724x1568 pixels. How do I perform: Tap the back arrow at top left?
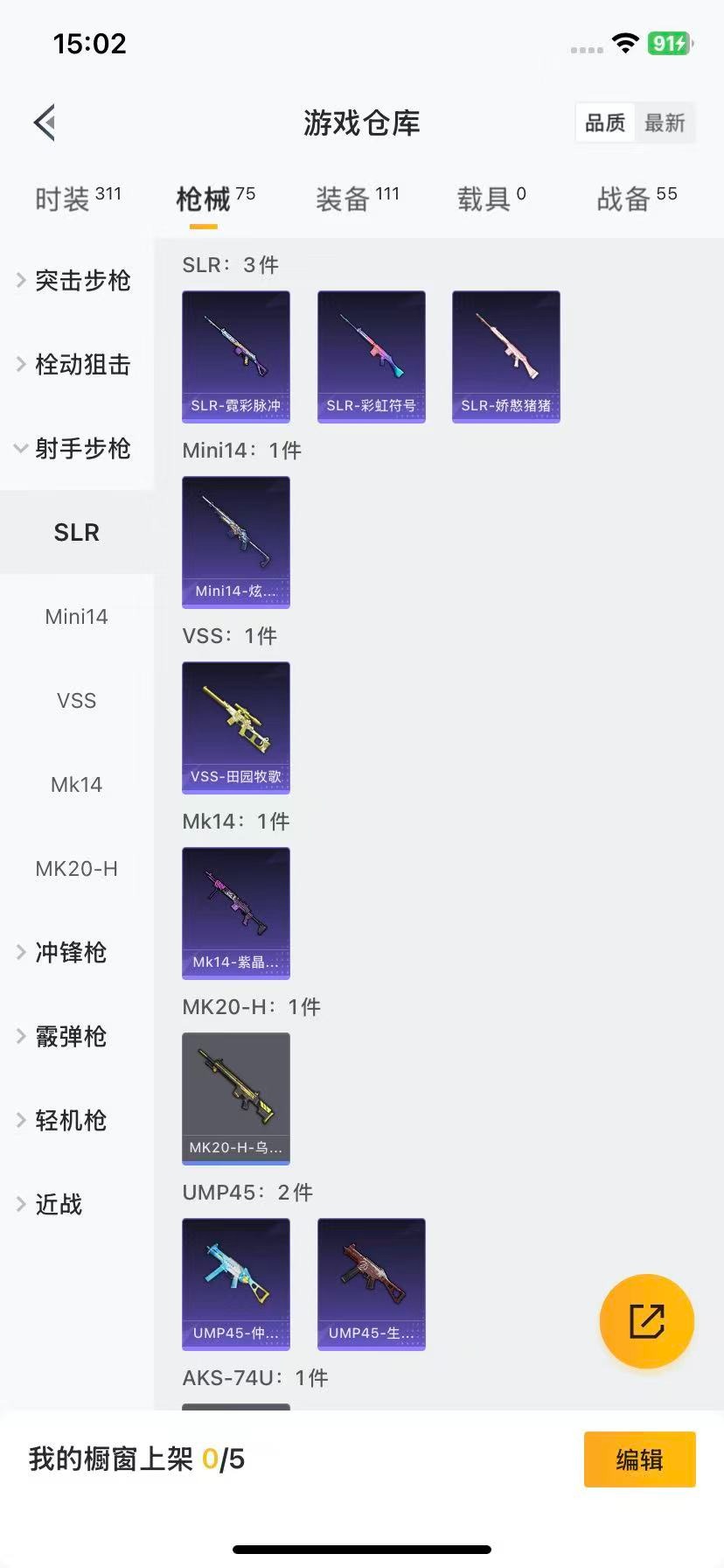tap(44, 122)
